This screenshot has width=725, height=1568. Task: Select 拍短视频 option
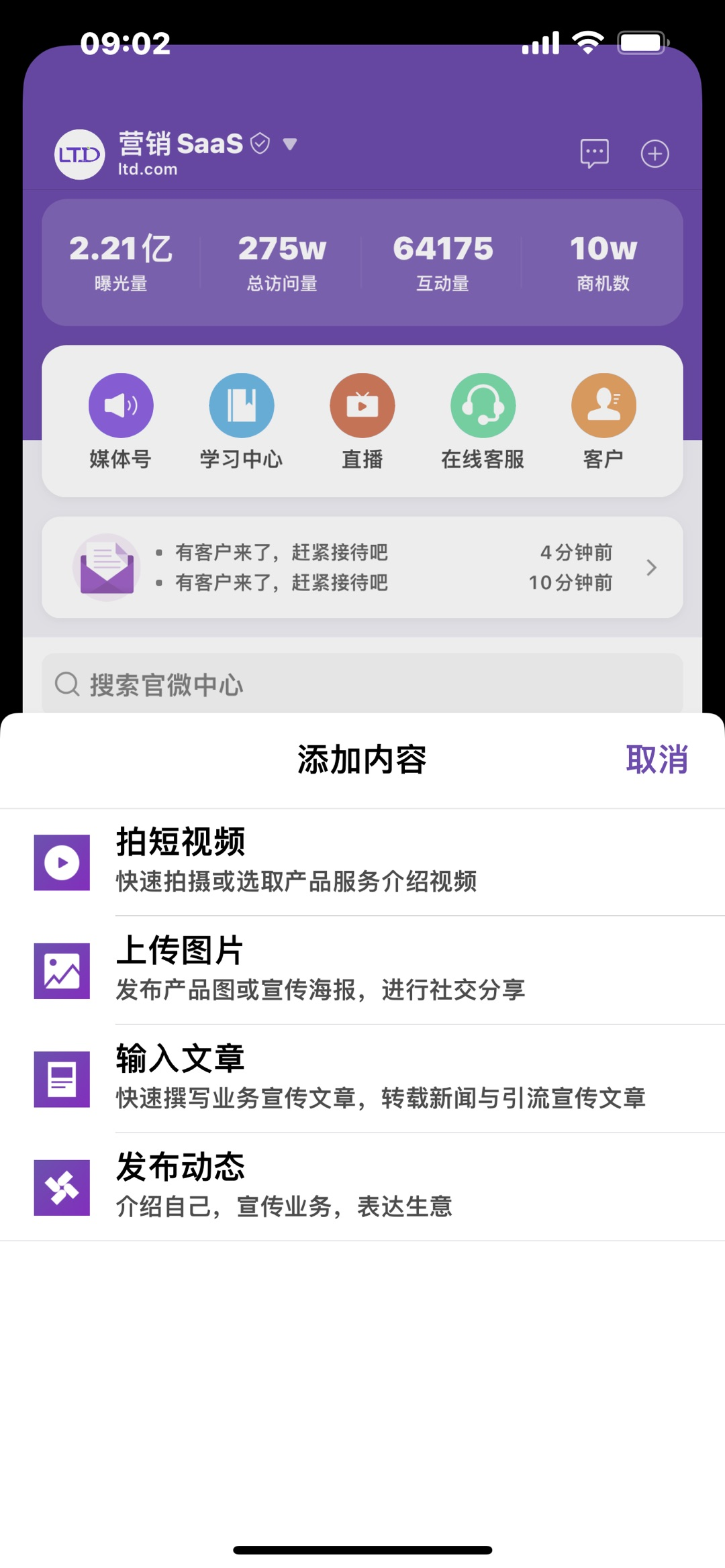[x=362, y=862]
